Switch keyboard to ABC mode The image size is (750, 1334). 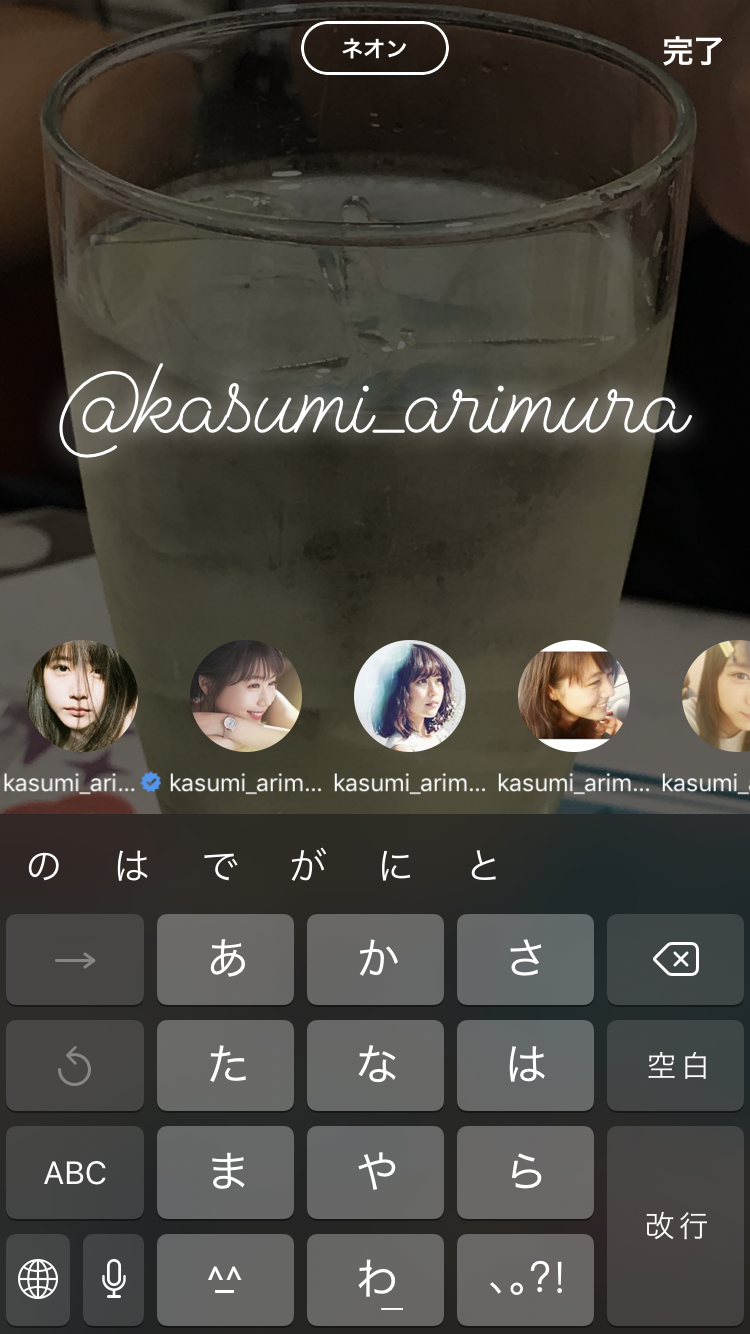click(75, 1172)
